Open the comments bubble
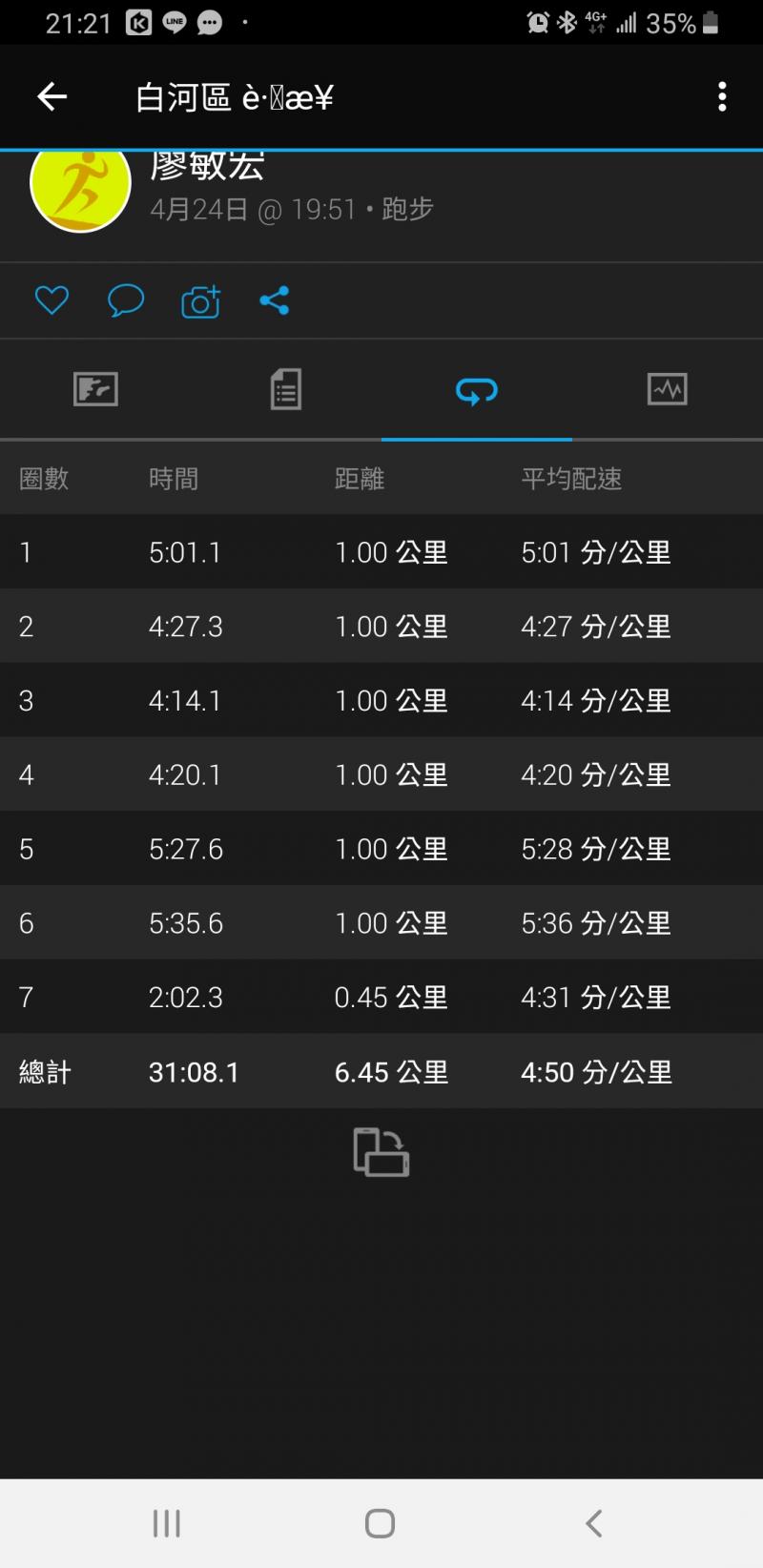Image resolution: width=763 pixels, height=1568 pixels. pos(125,301)
